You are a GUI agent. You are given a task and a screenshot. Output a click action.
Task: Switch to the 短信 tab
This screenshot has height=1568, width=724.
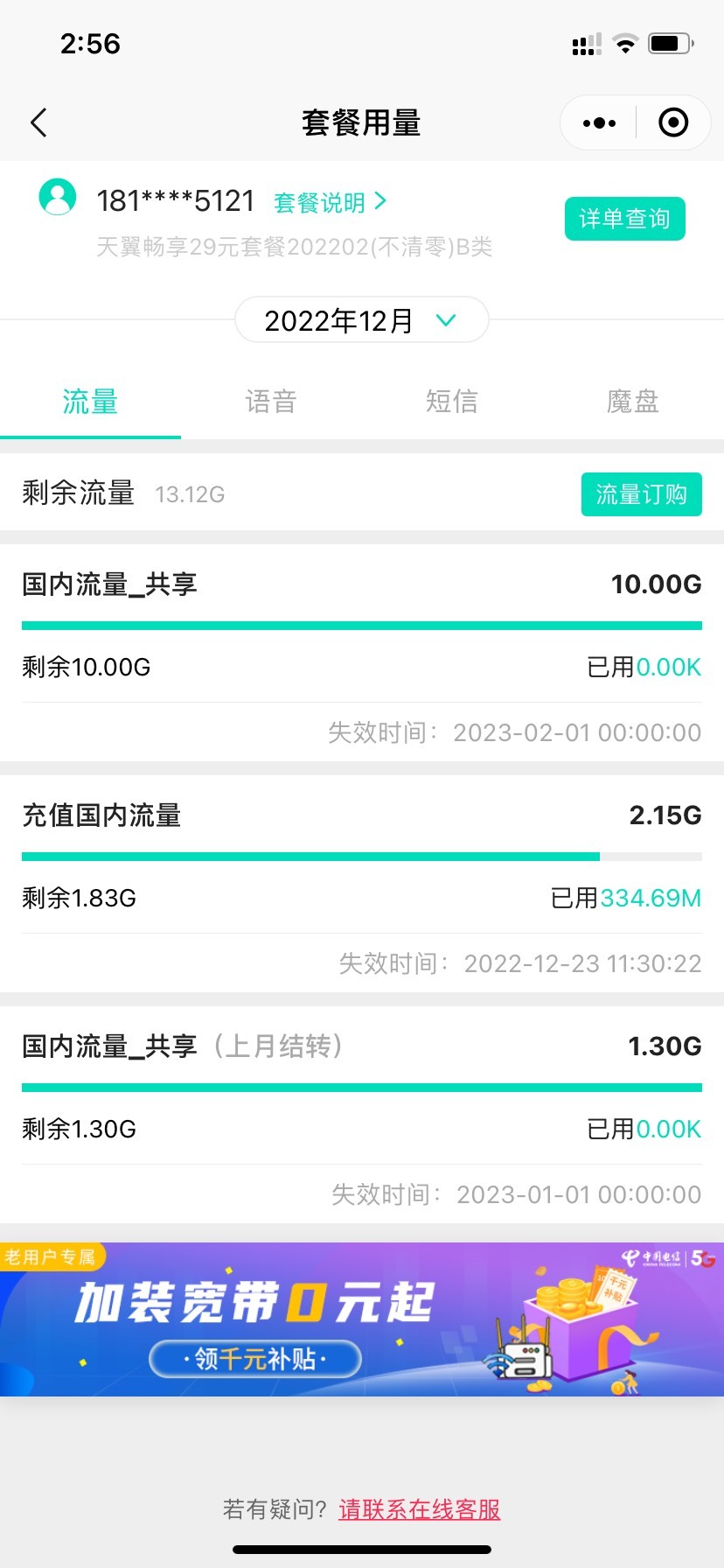(452, 402)
